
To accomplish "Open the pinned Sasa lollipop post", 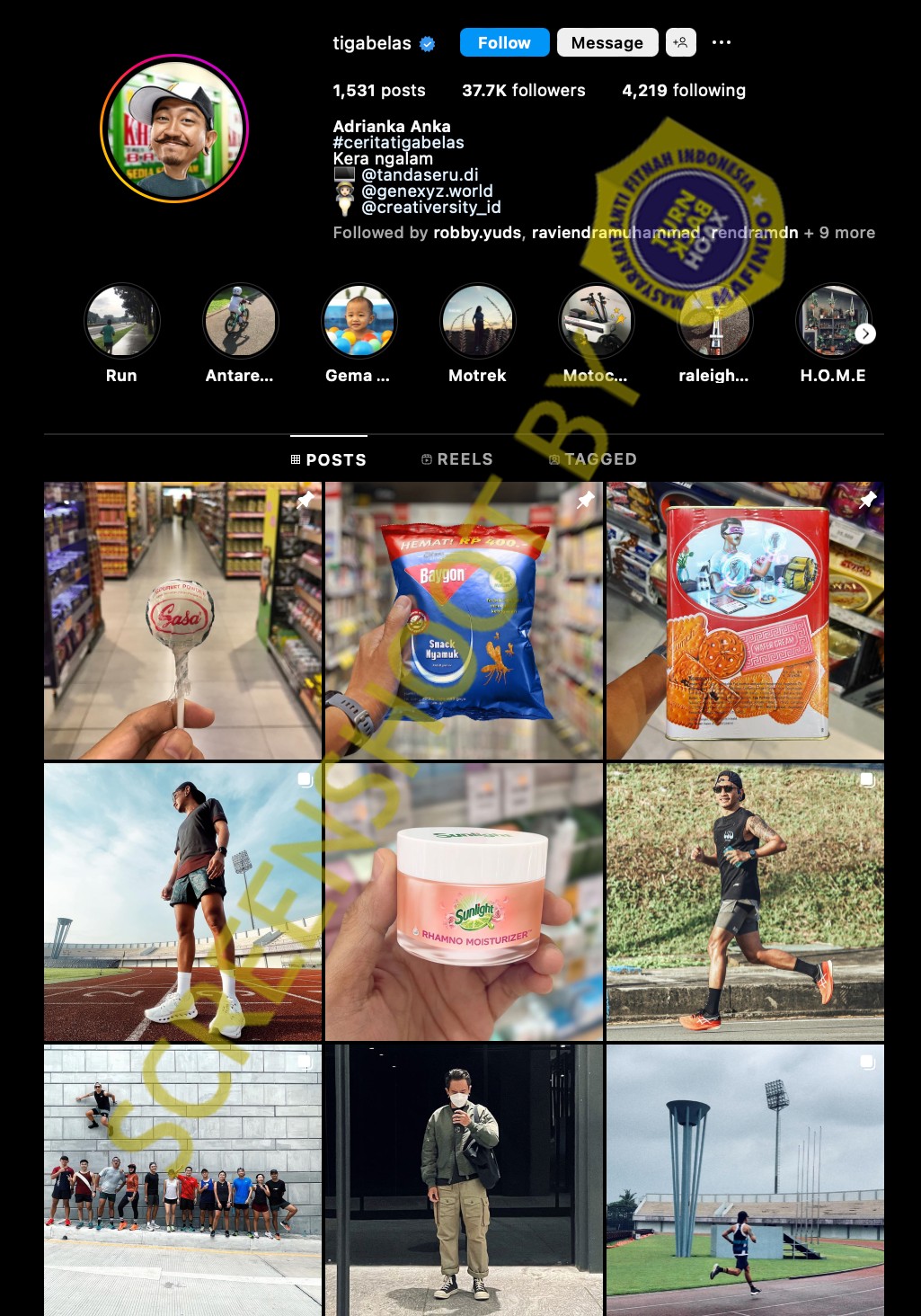I will pos(182,620).
